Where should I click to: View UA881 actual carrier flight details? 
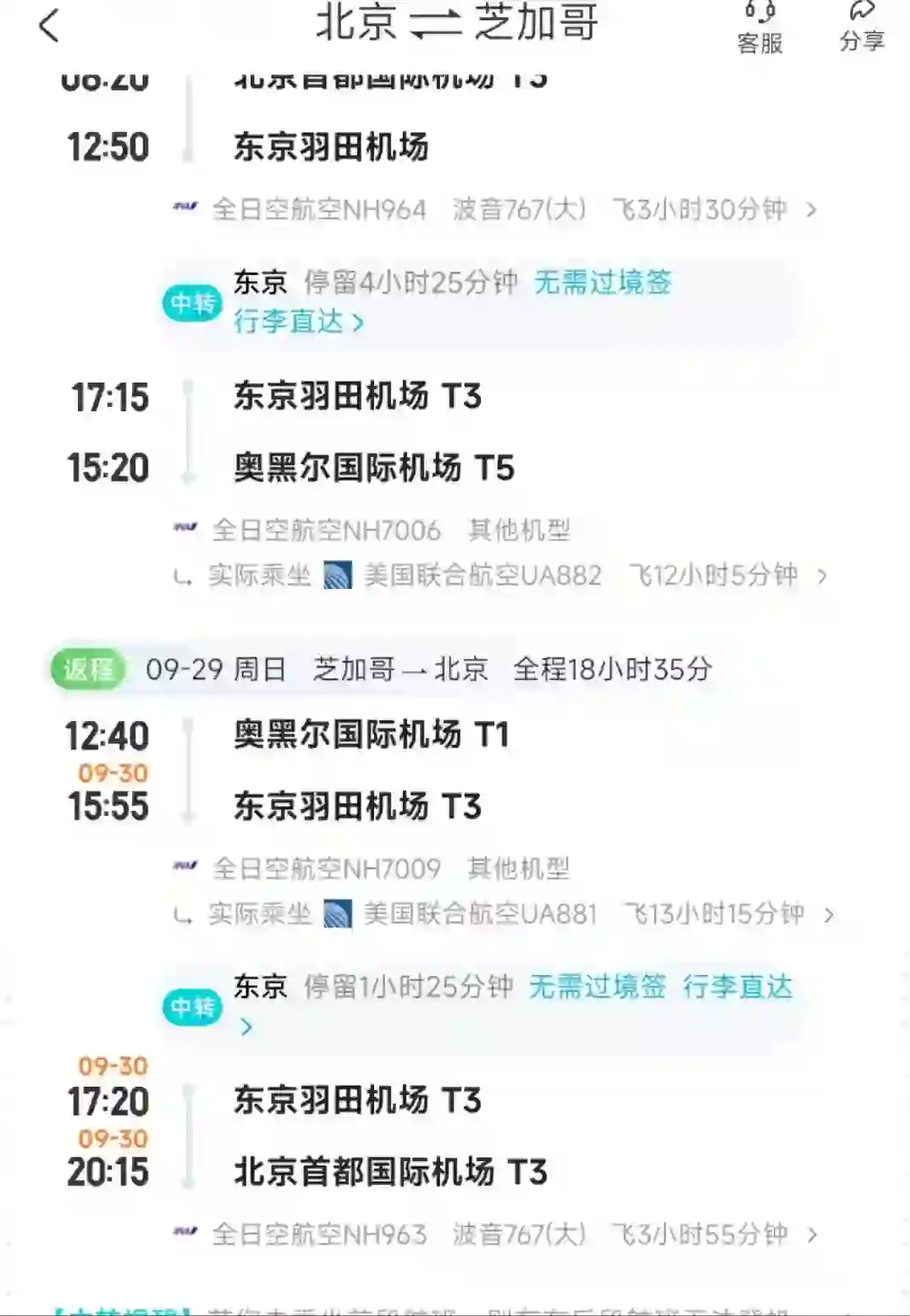point(828,915)
